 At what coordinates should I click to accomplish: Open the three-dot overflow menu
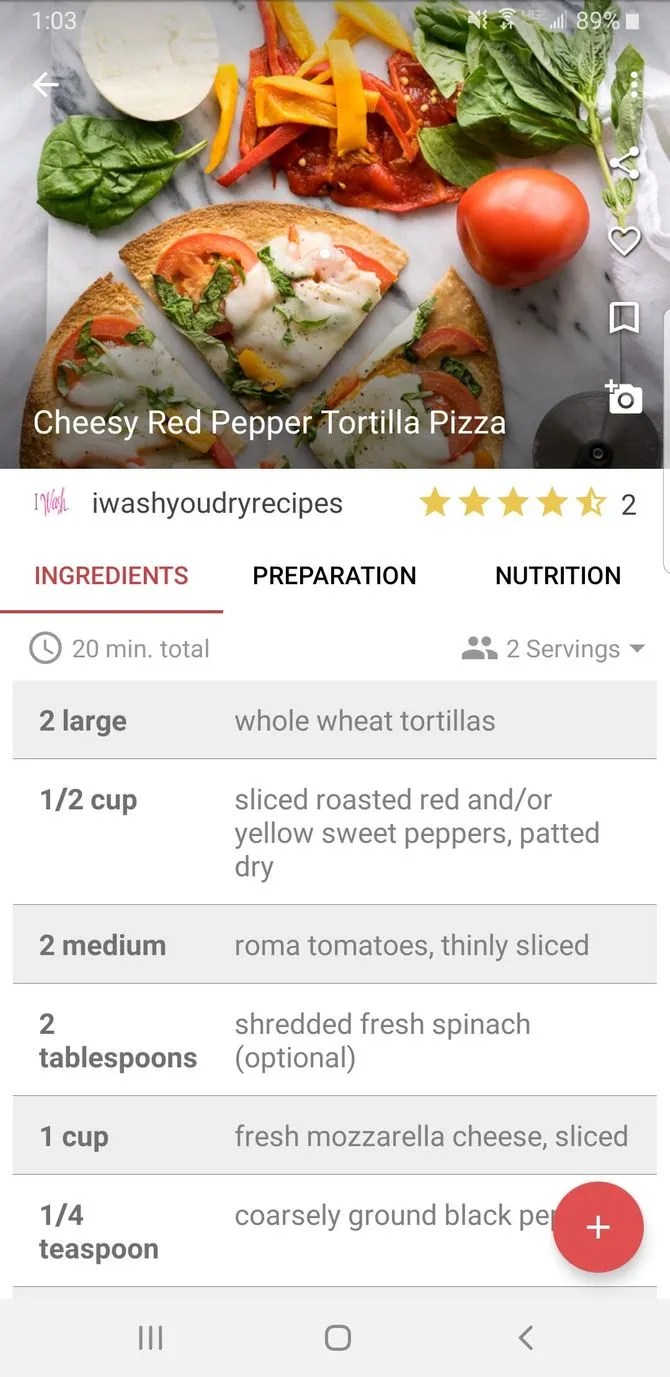[634, 85]
